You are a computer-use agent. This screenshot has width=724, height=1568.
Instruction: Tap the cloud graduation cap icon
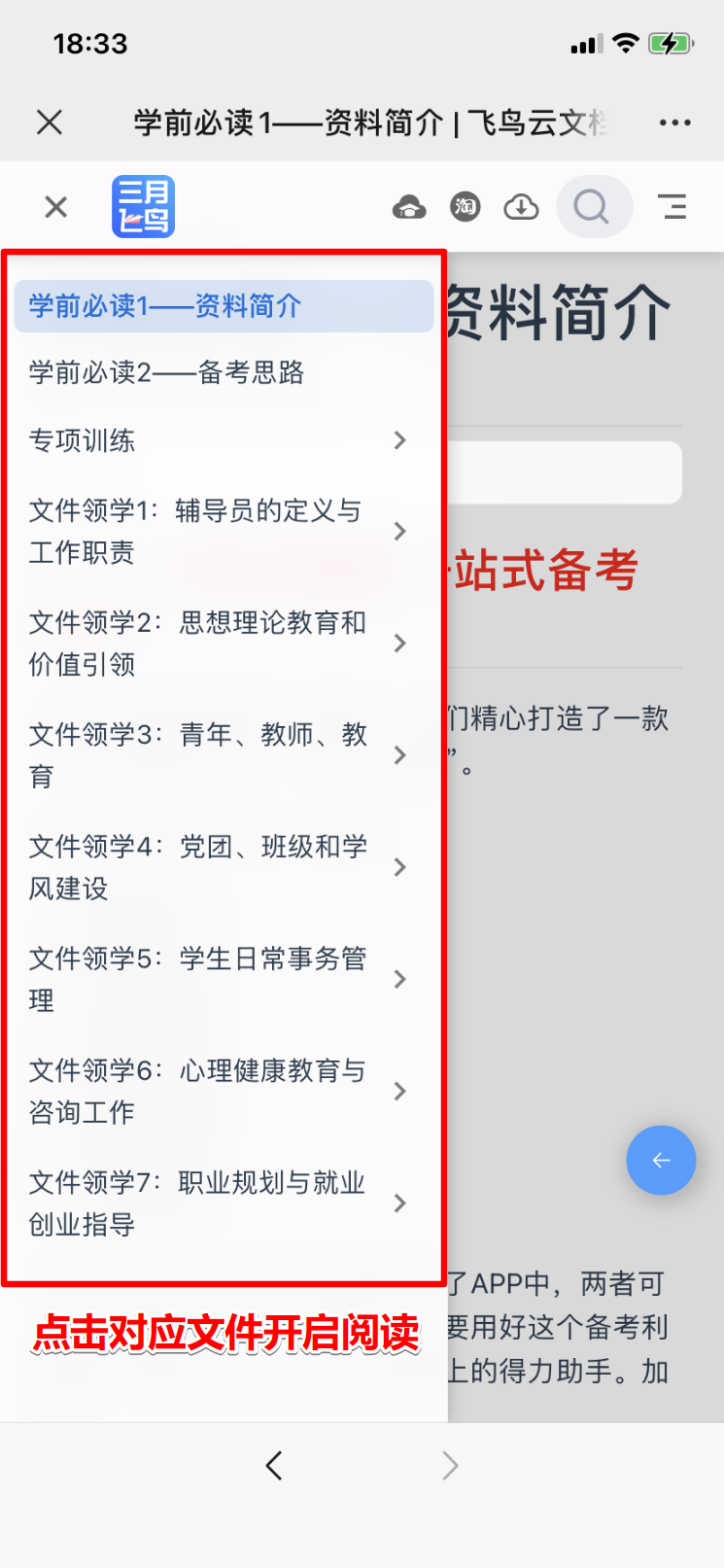[x=409, y=207]
